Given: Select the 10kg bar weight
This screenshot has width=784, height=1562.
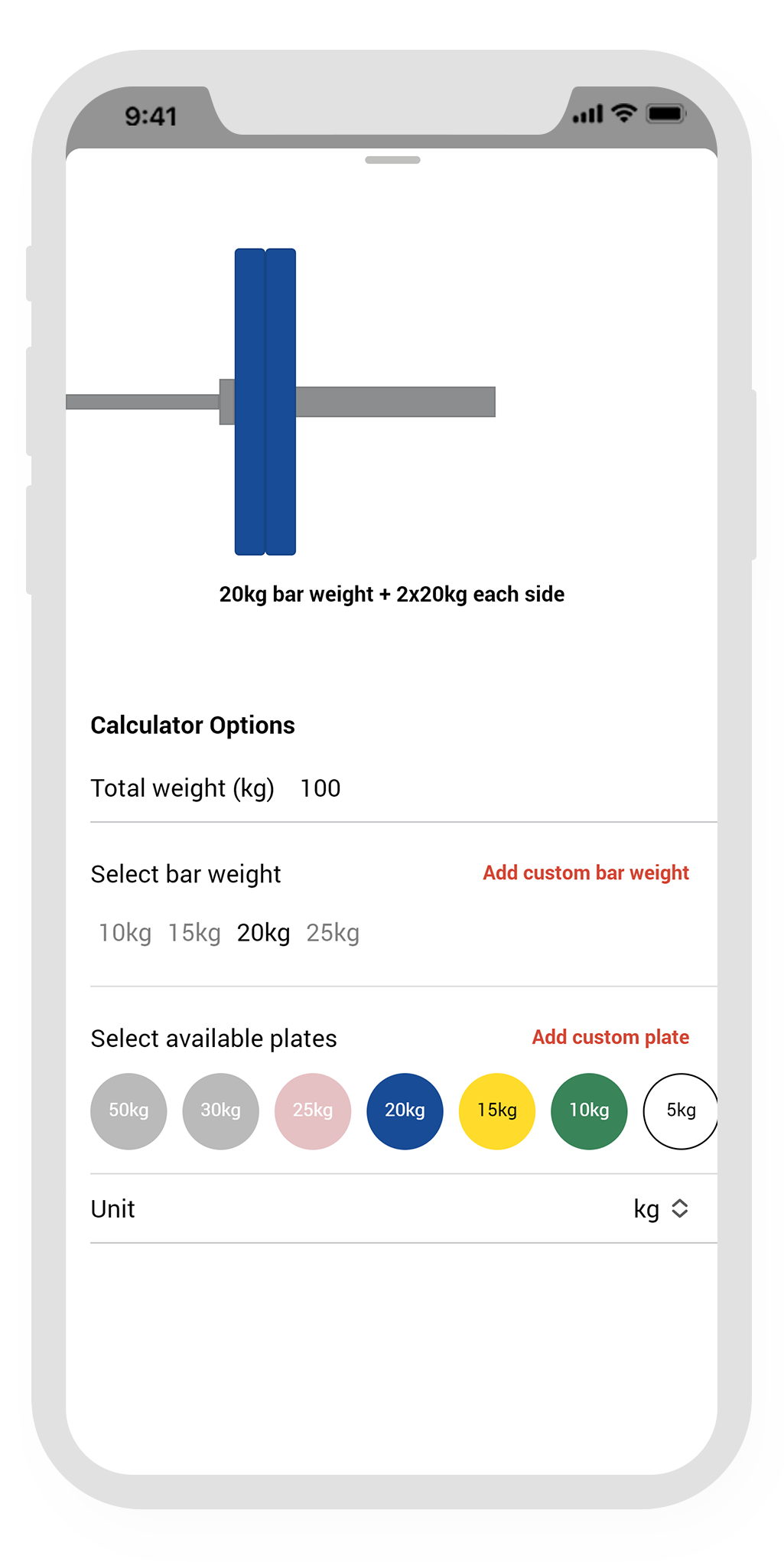Looking at the screenshot, I should click(125, 933).
